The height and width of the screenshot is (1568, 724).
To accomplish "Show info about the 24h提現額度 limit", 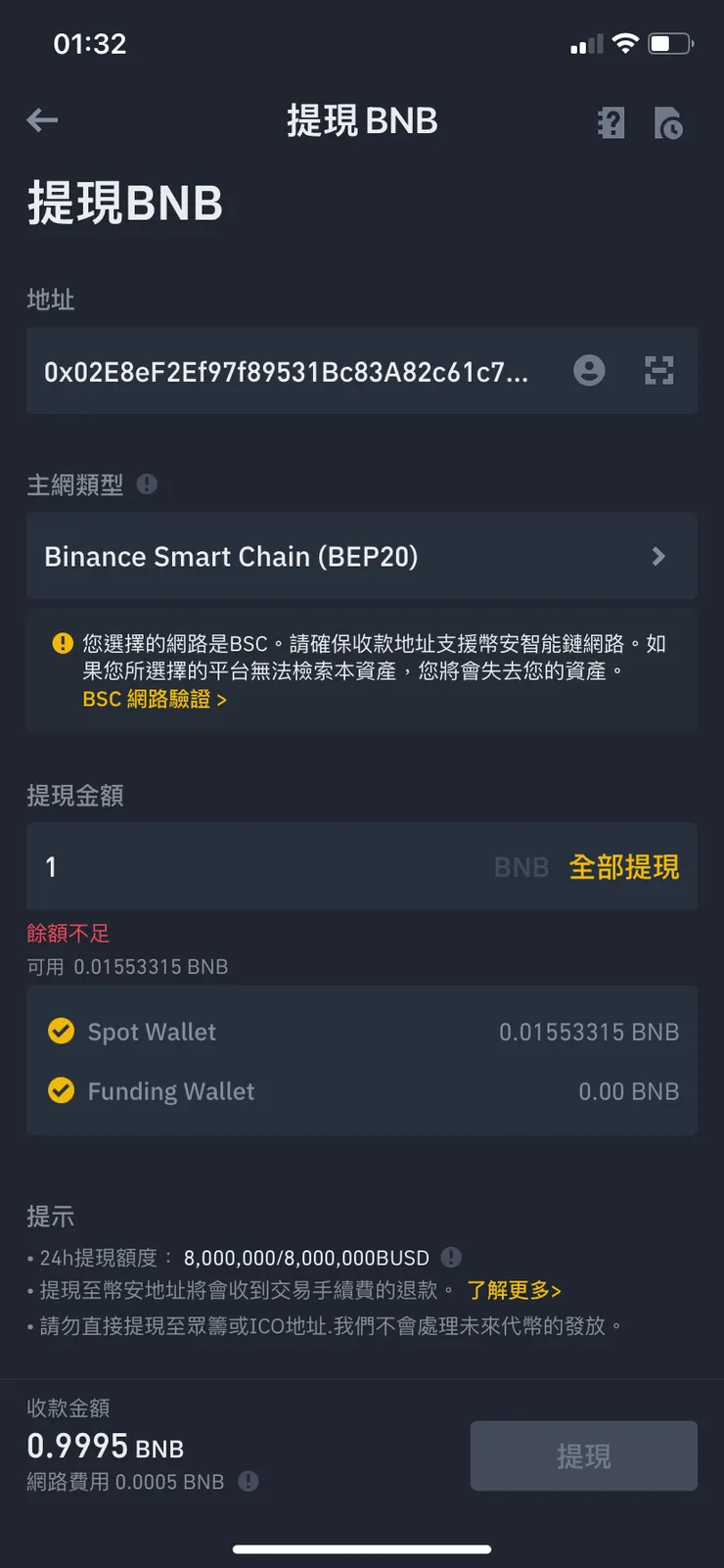I will (x=451, y=1258).
